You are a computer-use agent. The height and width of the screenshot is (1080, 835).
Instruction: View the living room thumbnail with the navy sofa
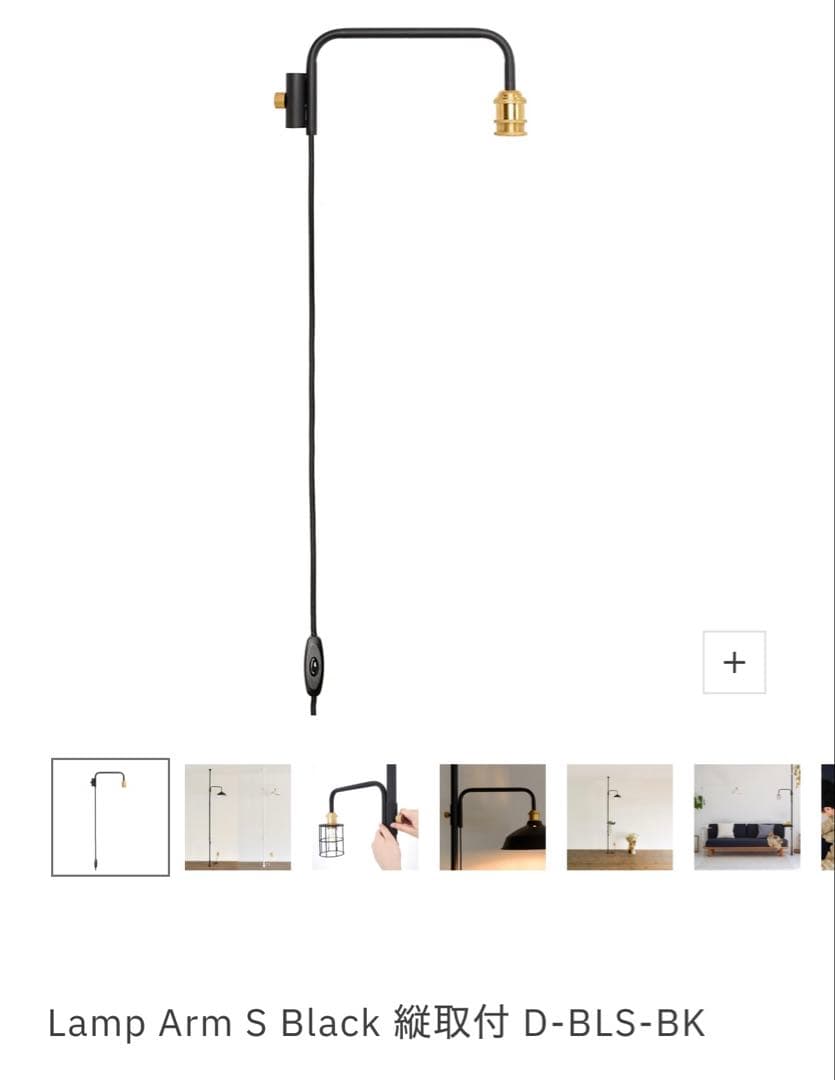pyautogui.click(x=747, y=817)
